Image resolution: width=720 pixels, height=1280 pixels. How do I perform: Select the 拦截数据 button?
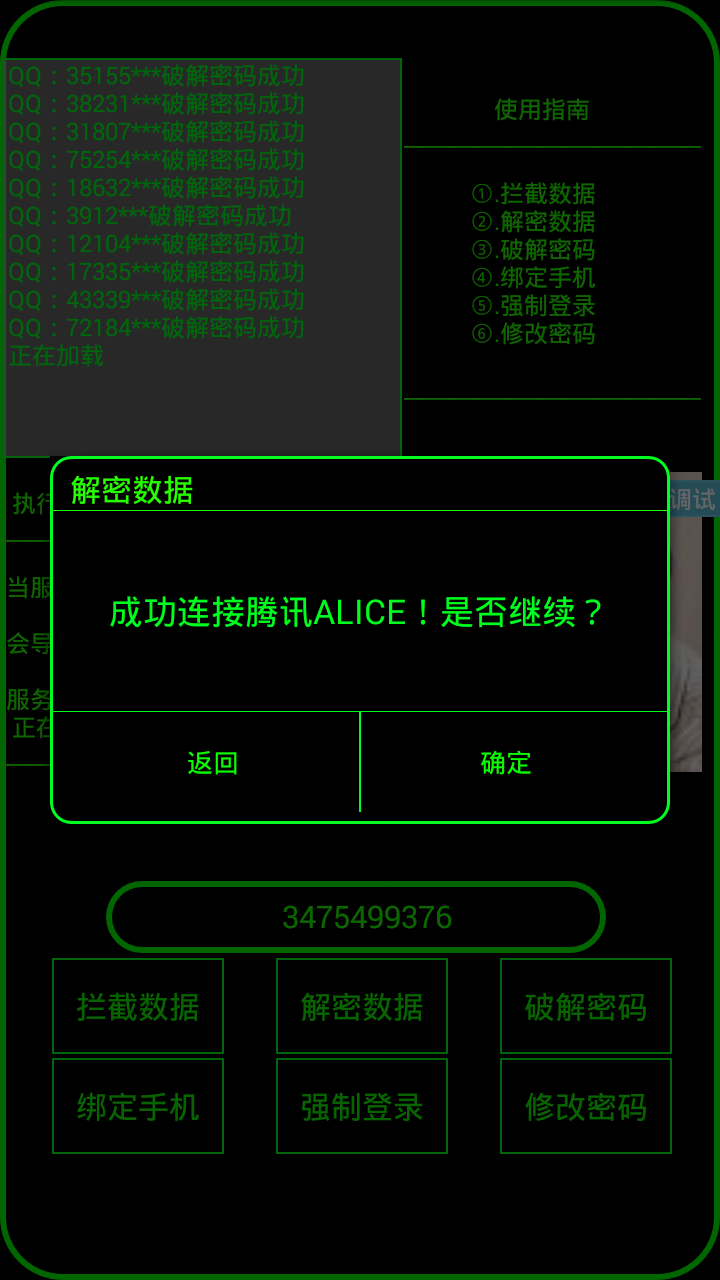[x=138, y=1006]
